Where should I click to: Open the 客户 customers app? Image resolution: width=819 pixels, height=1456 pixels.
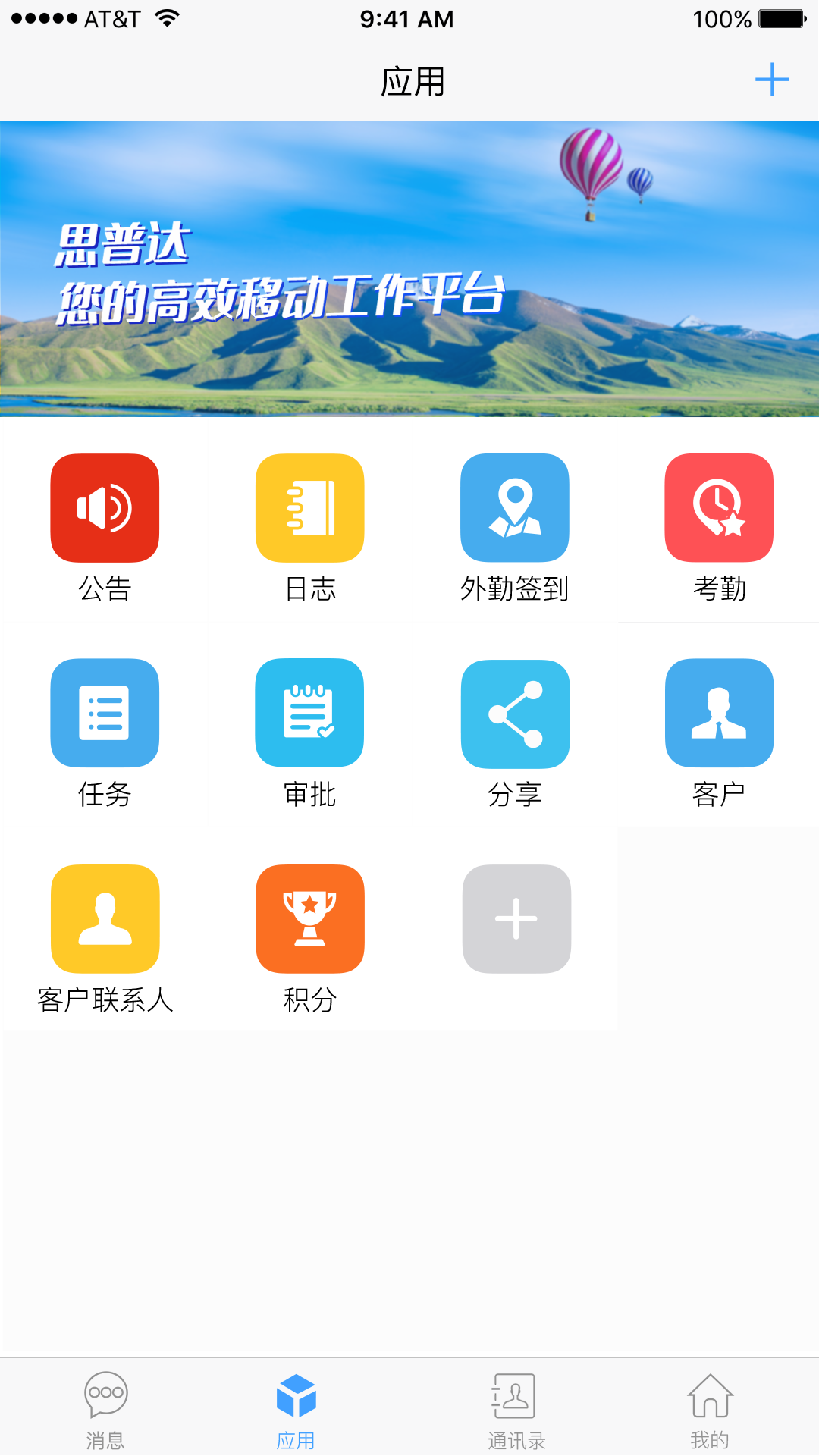tap(719, 713)
